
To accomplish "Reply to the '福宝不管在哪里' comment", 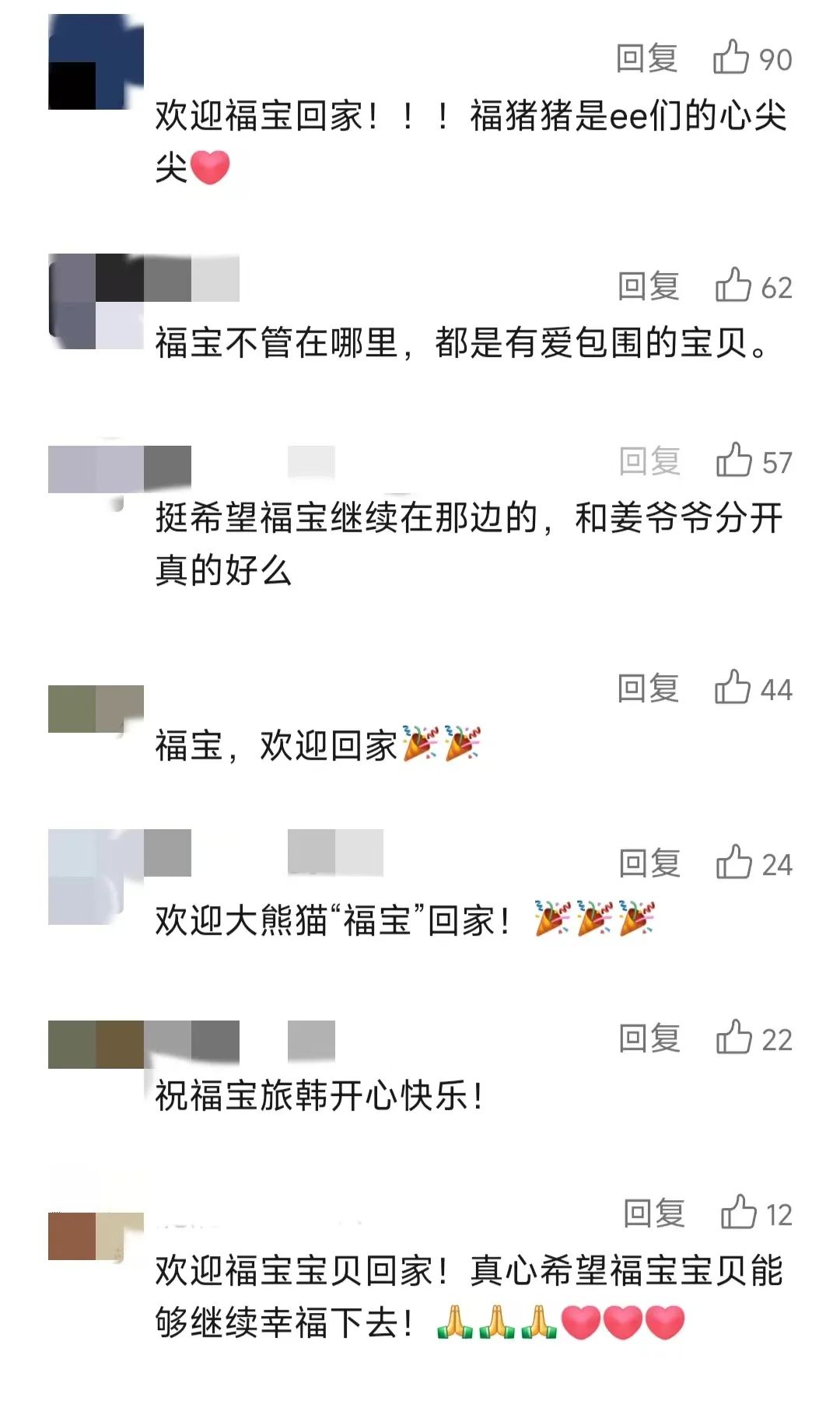I will (x=648, y=287).
